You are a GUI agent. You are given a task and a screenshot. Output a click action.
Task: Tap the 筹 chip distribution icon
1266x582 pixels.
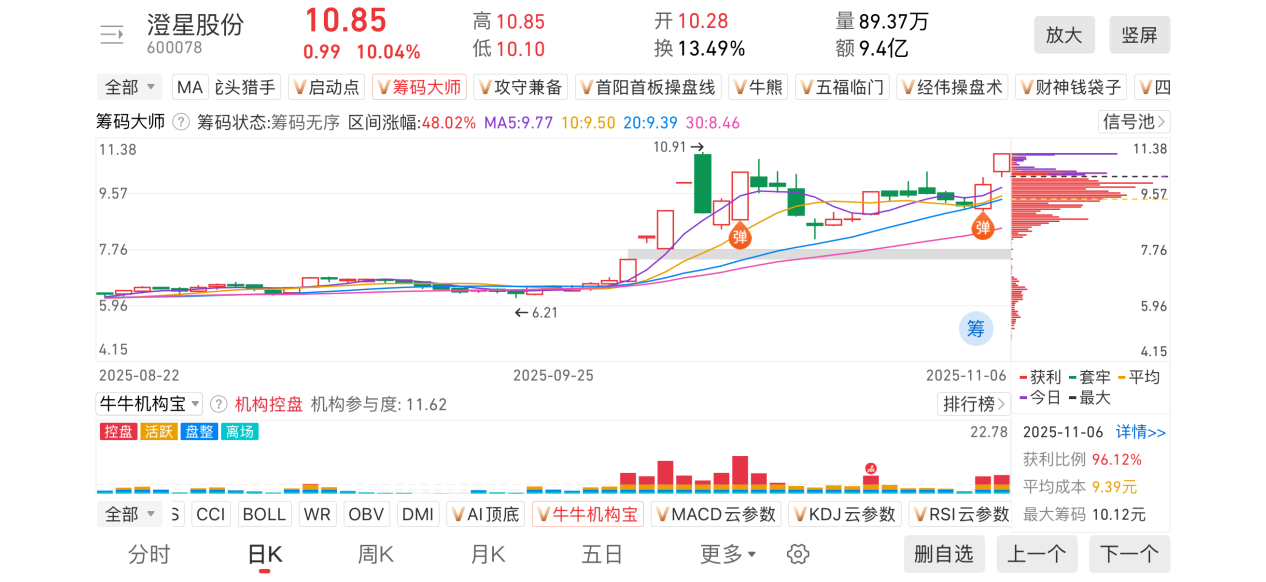[975, 328]
